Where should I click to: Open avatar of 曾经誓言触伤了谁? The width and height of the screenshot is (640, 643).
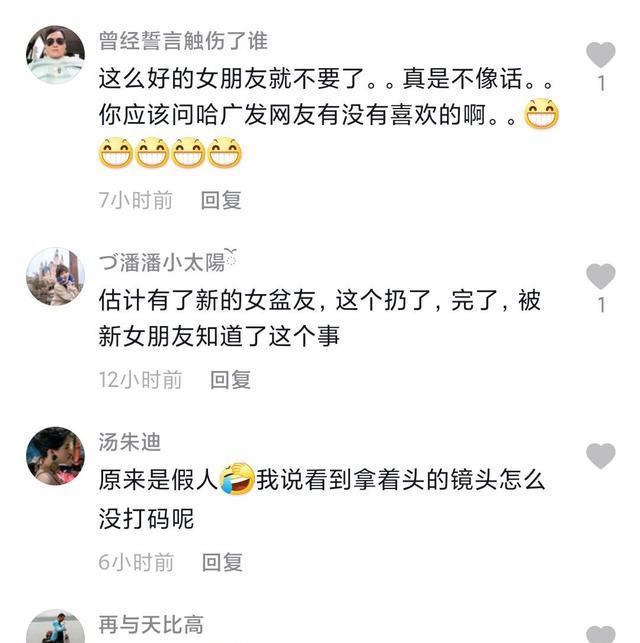click(55, 55)
